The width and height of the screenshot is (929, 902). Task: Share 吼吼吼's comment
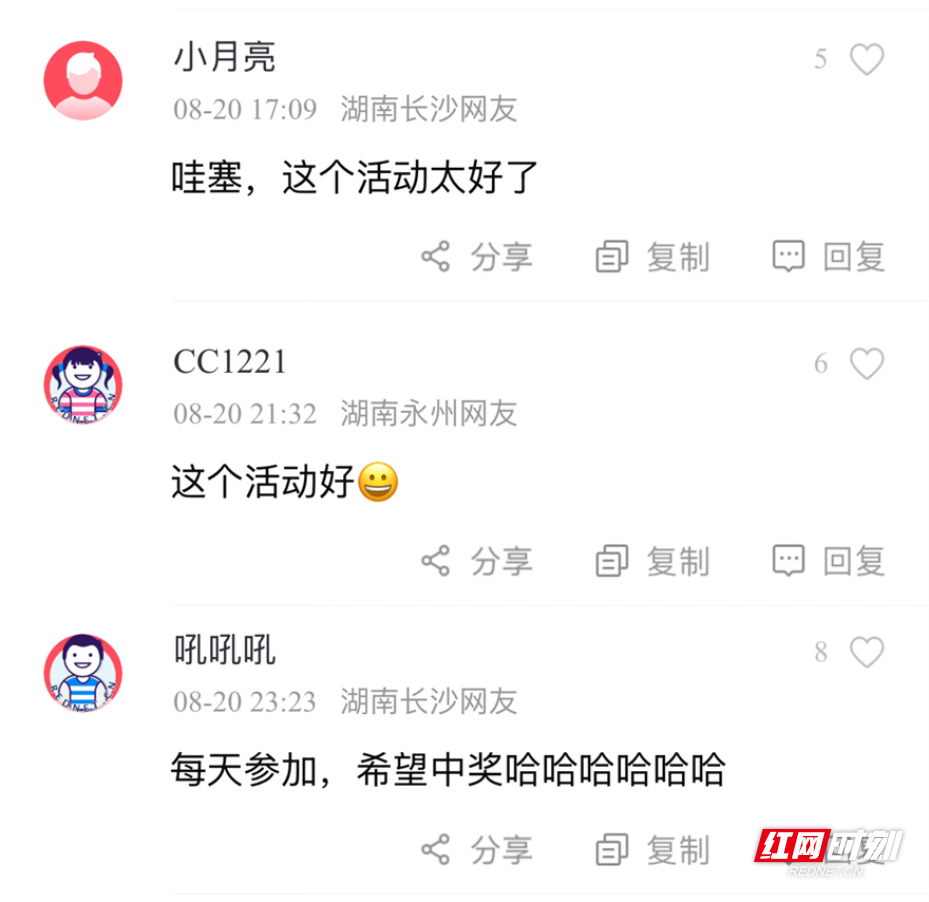[476, 851]
